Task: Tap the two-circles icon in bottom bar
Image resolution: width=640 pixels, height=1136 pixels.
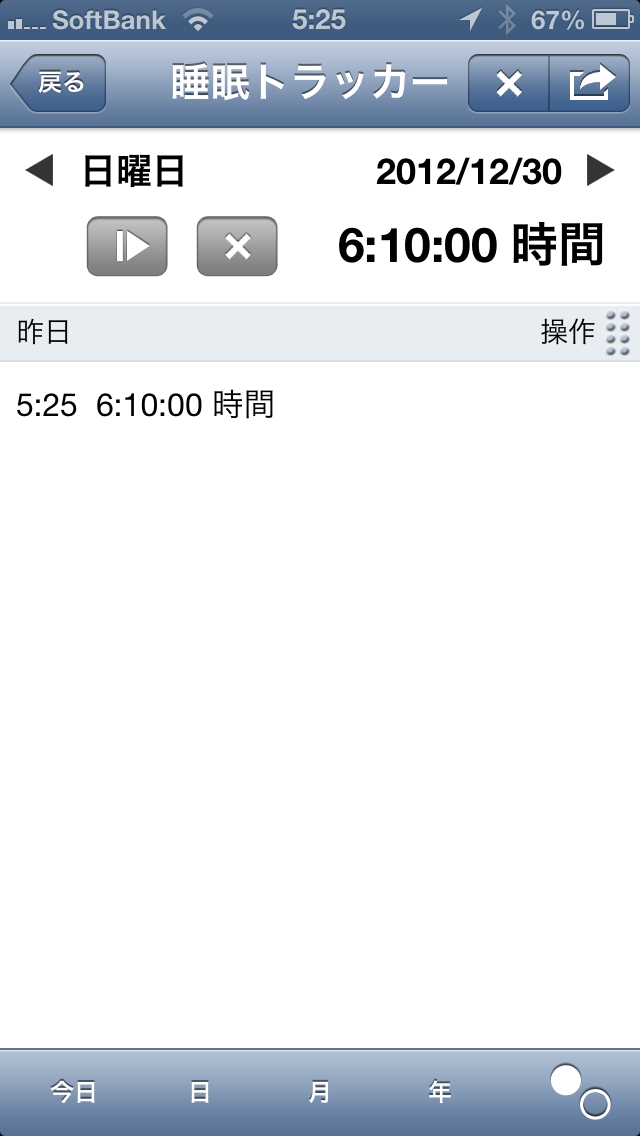Action: 580,1092
